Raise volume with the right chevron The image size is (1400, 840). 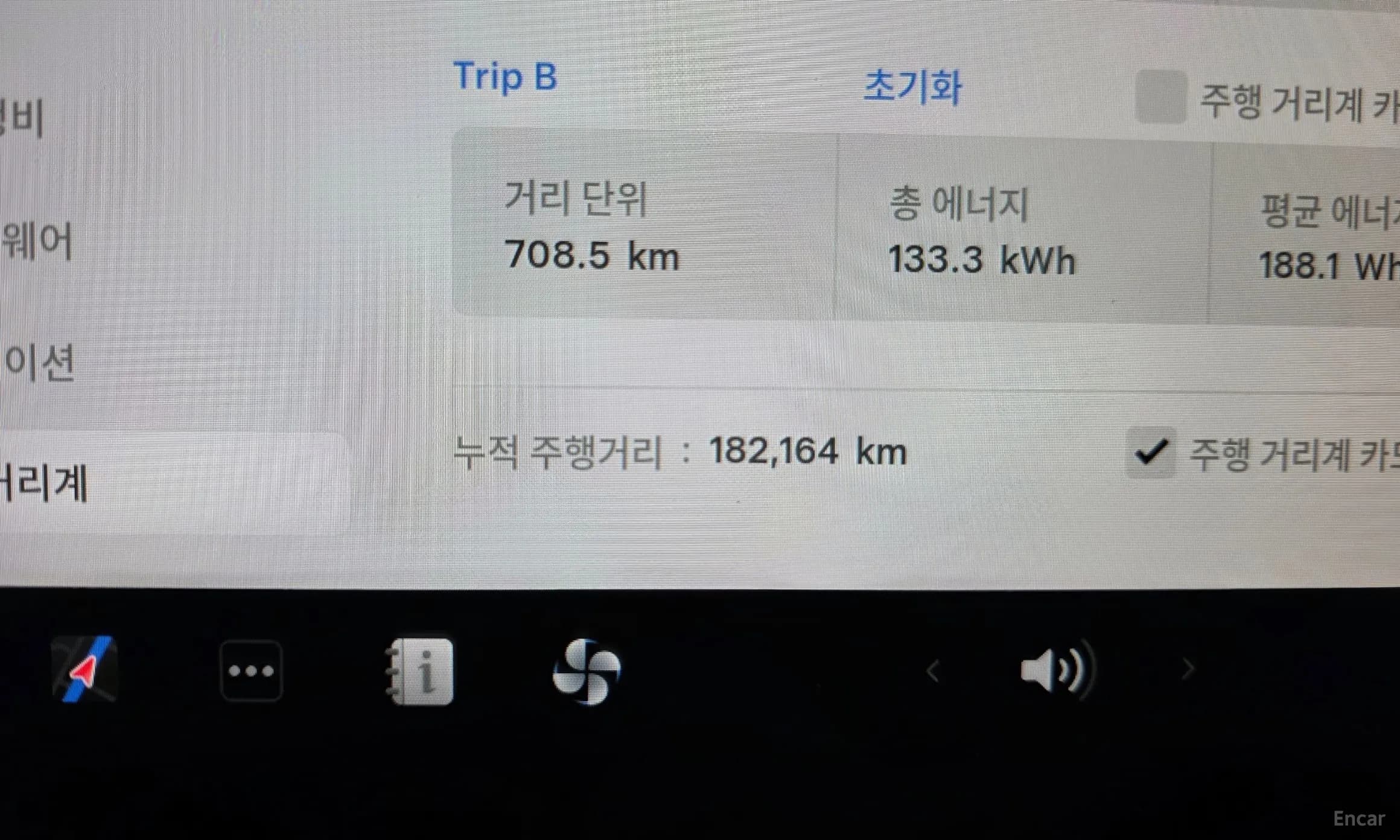click(x=1188, y=669)
